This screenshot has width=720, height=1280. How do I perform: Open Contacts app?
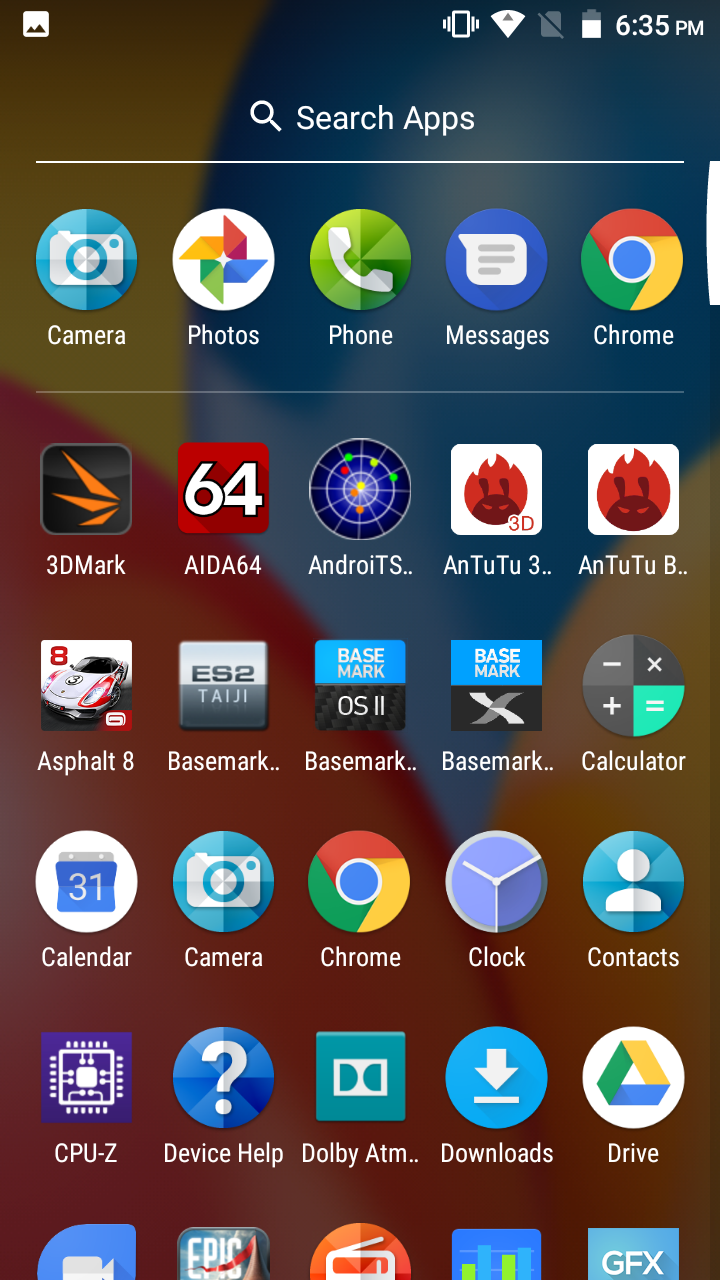(x=633, y=881)
